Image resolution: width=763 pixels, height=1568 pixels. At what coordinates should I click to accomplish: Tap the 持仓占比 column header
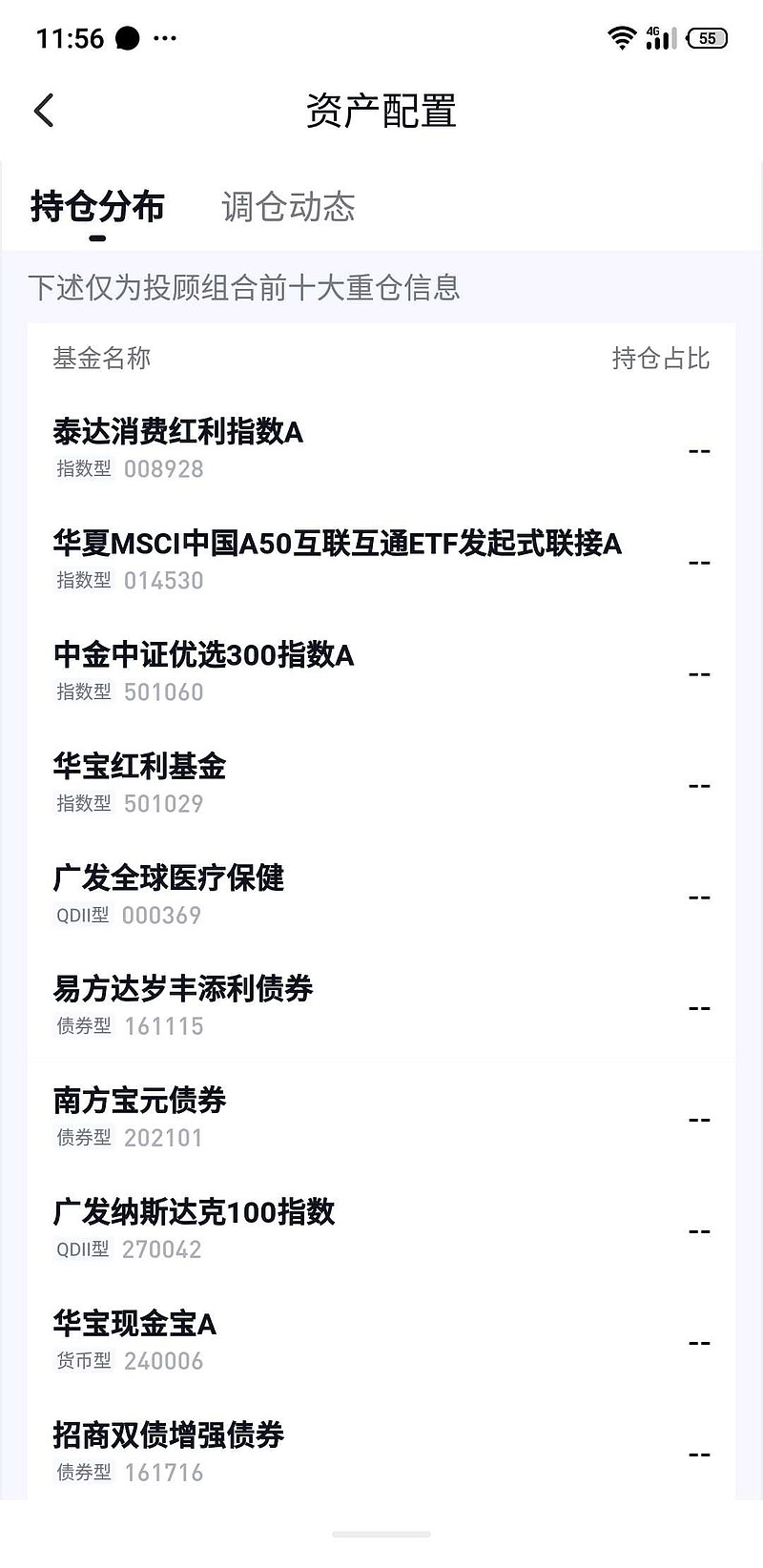662,359
